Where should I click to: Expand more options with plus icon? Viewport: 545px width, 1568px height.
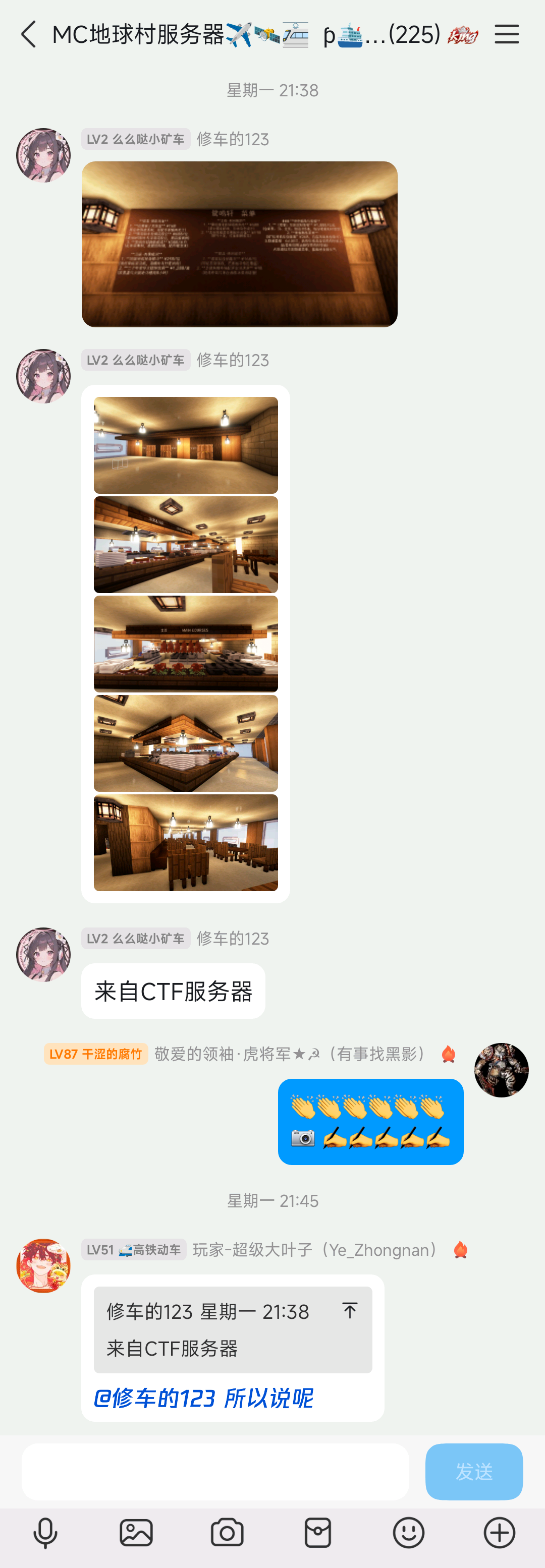499,1533
